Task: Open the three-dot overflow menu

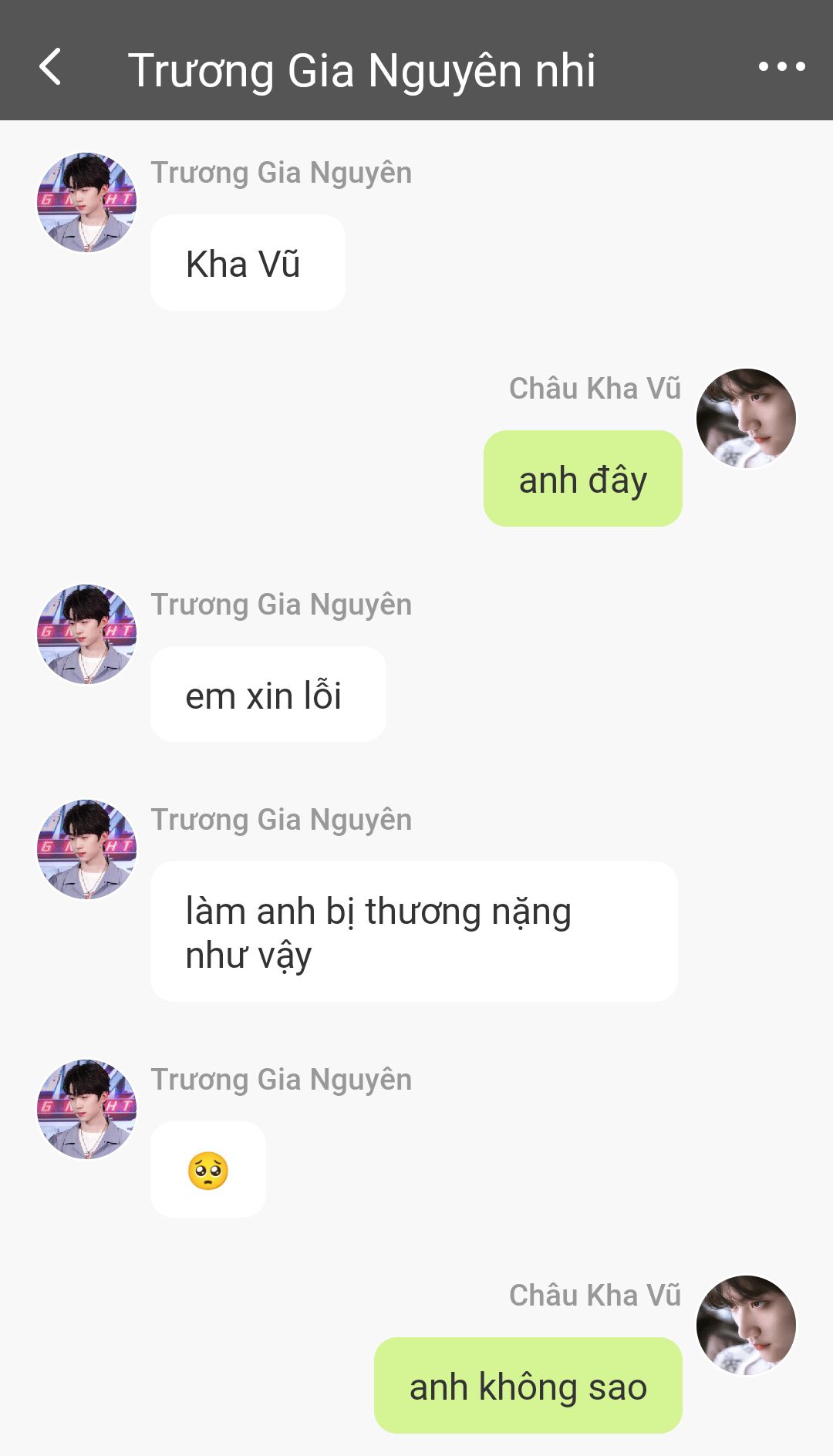Action: click(781, 67)
